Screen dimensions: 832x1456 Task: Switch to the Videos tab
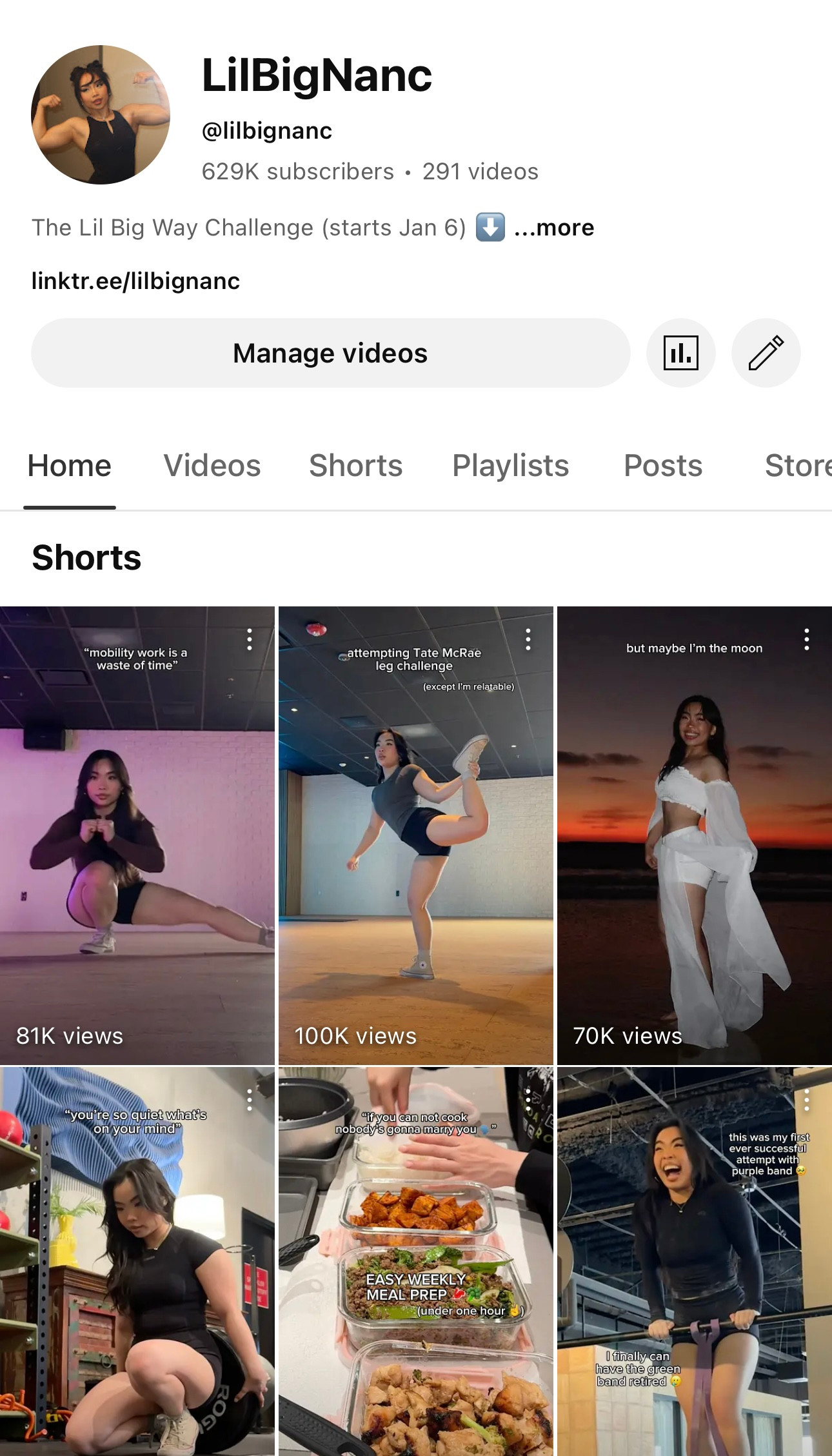[212, 465]
